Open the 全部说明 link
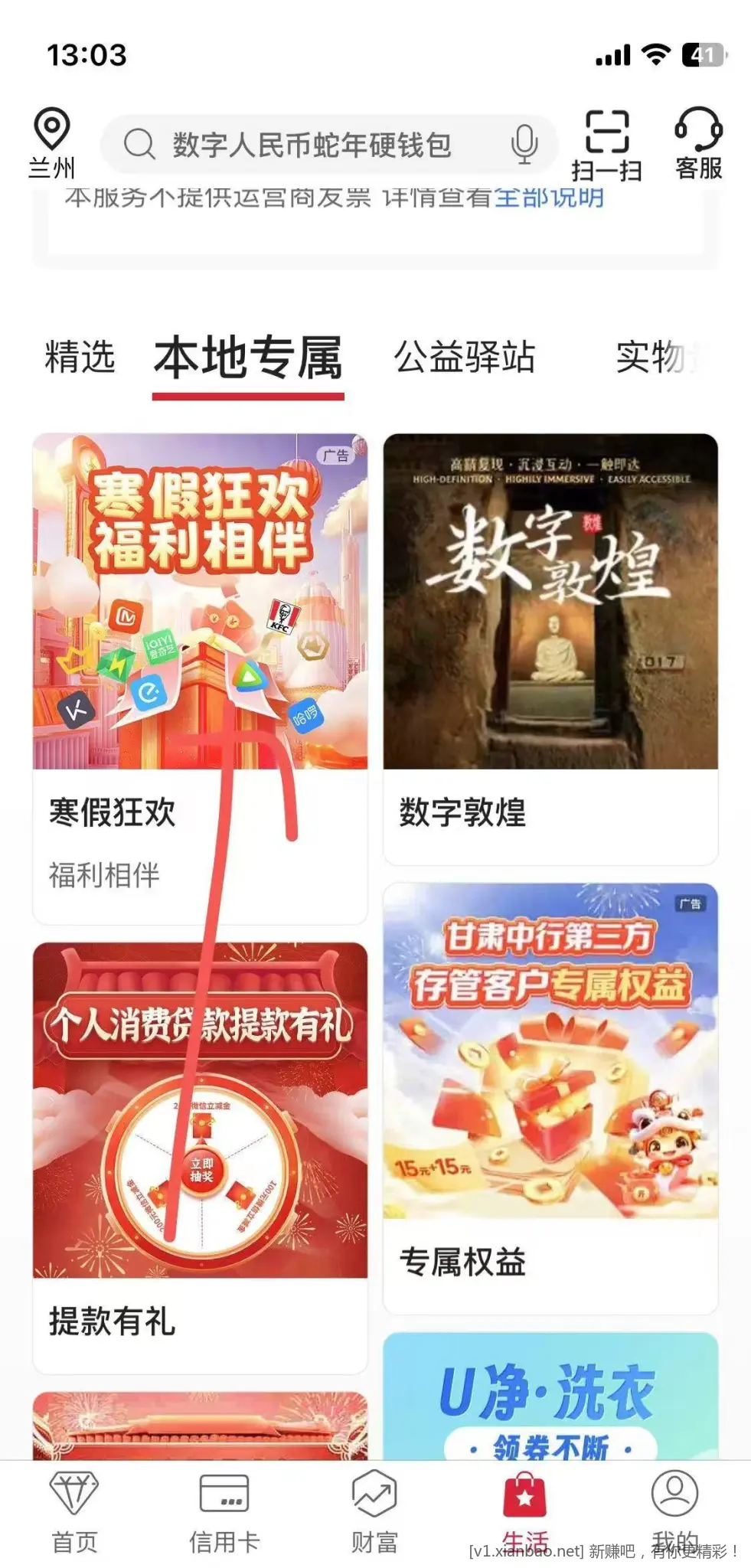The height and width of the screenshot is (1568, 751). click(x=549, y=198)
